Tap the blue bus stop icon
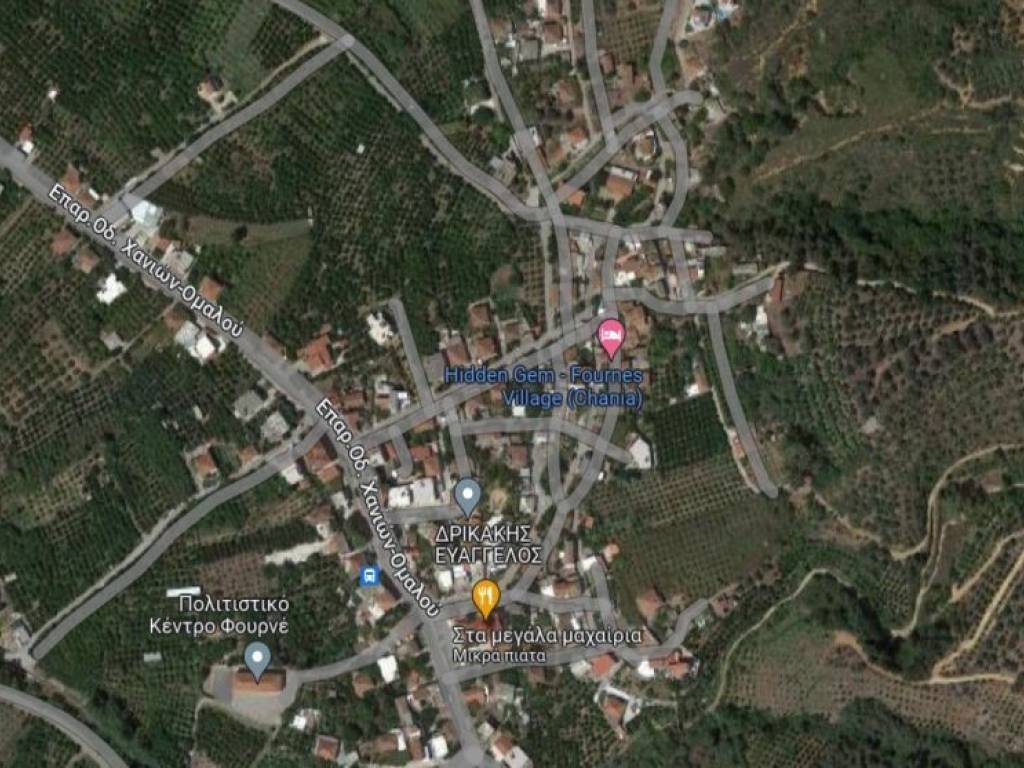Viewport: 1024px width, 768px height. coord(369,575)
